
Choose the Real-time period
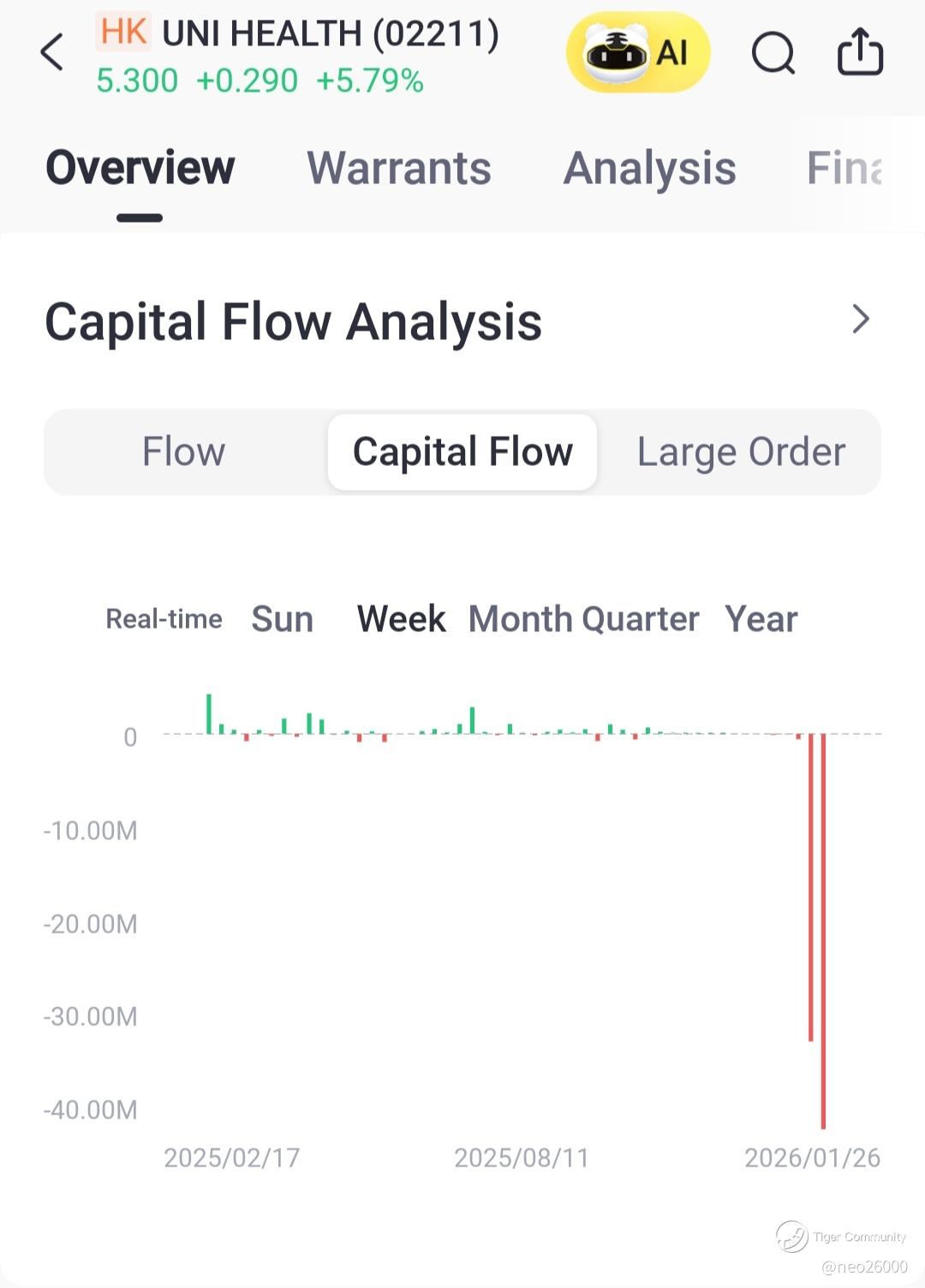pos(164,619)
